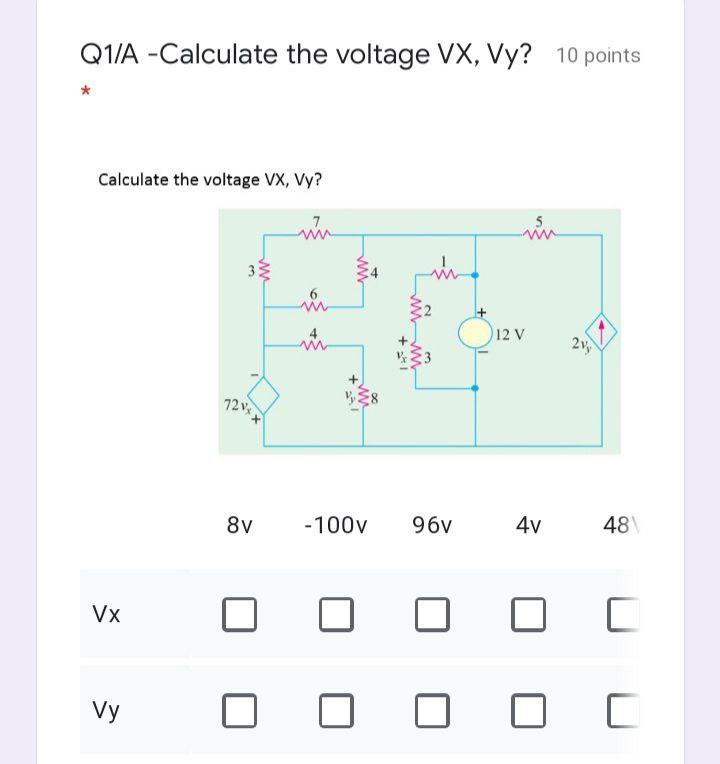Check the 96v checkbox for Vy
The width and height of the screenshot is (720, 764).
click(430, 710)
